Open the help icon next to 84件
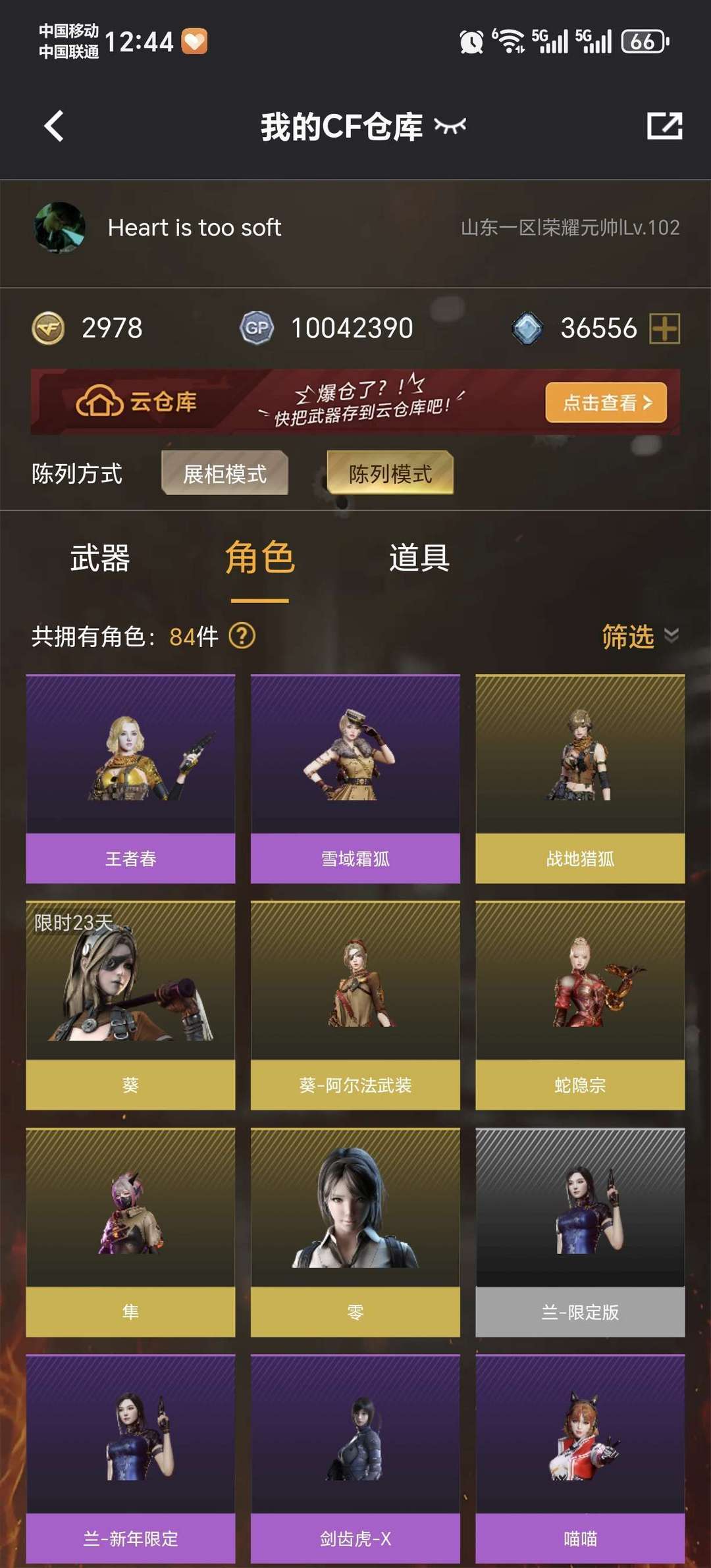Viewport: 711px width, 1568px height. pos(242,636)
